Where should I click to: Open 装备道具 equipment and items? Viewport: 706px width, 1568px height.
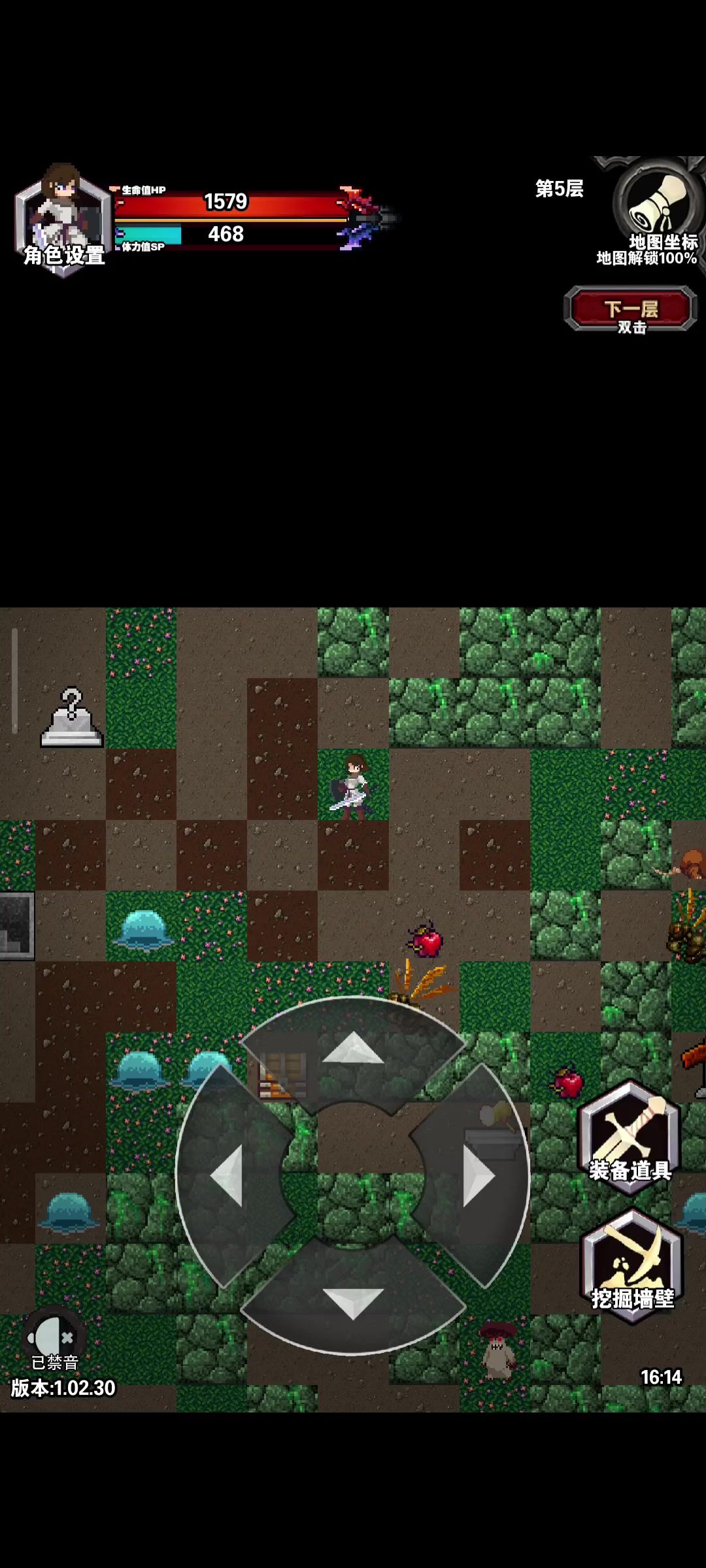[630, 1138]
